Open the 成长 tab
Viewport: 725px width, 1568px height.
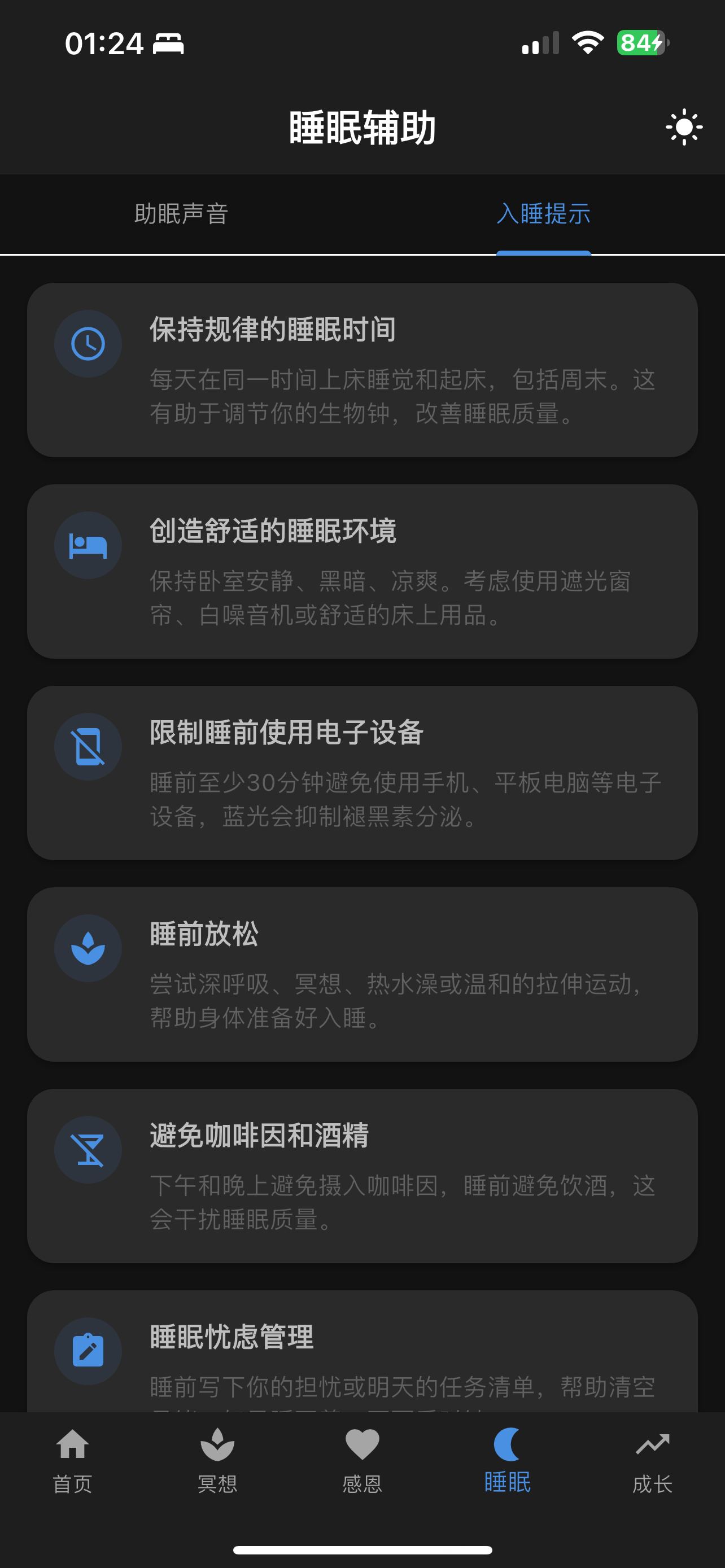(x=652, y=1461)
